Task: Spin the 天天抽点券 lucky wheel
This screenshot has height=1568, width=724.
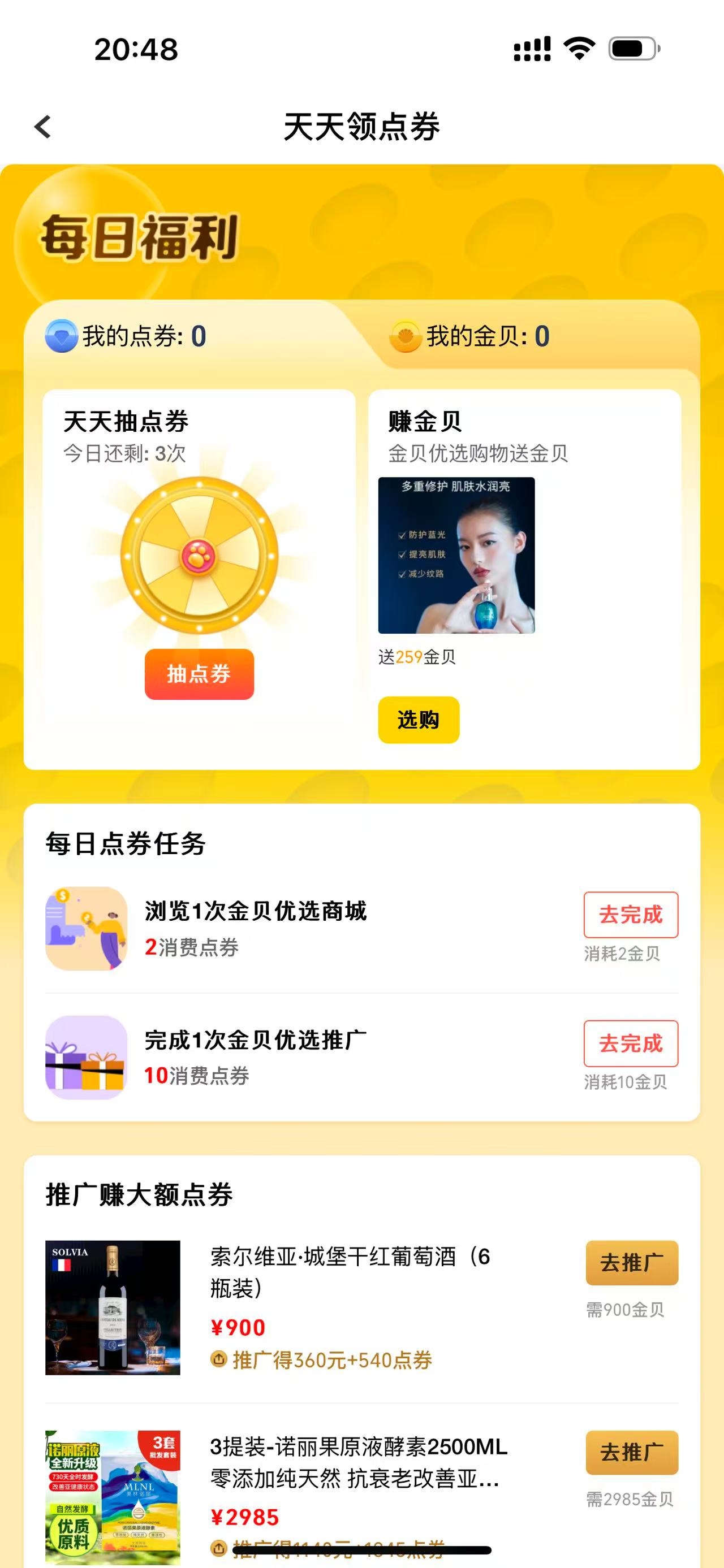Action: point(199,556)
